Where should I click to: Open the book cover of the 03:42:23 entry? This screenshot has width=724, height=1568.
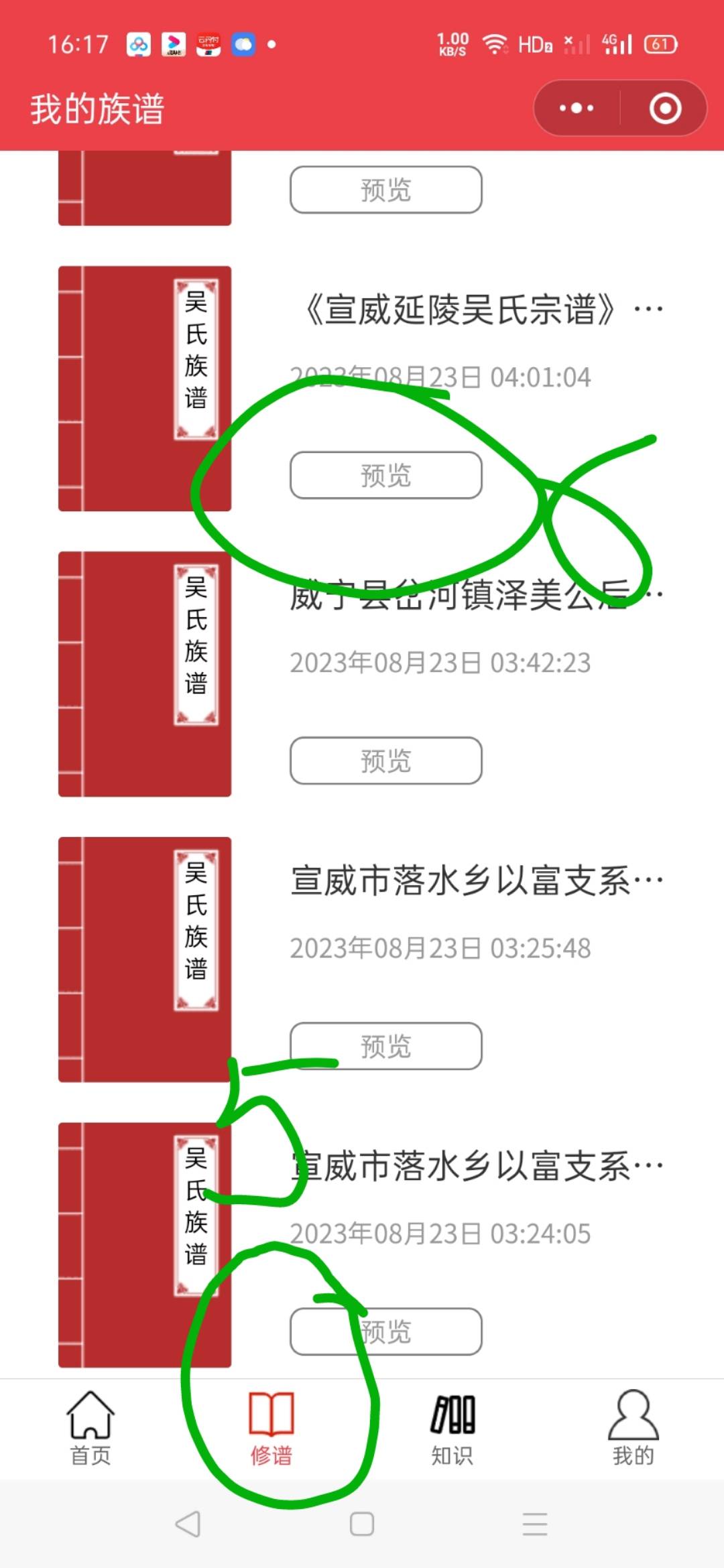coord(145,674)
